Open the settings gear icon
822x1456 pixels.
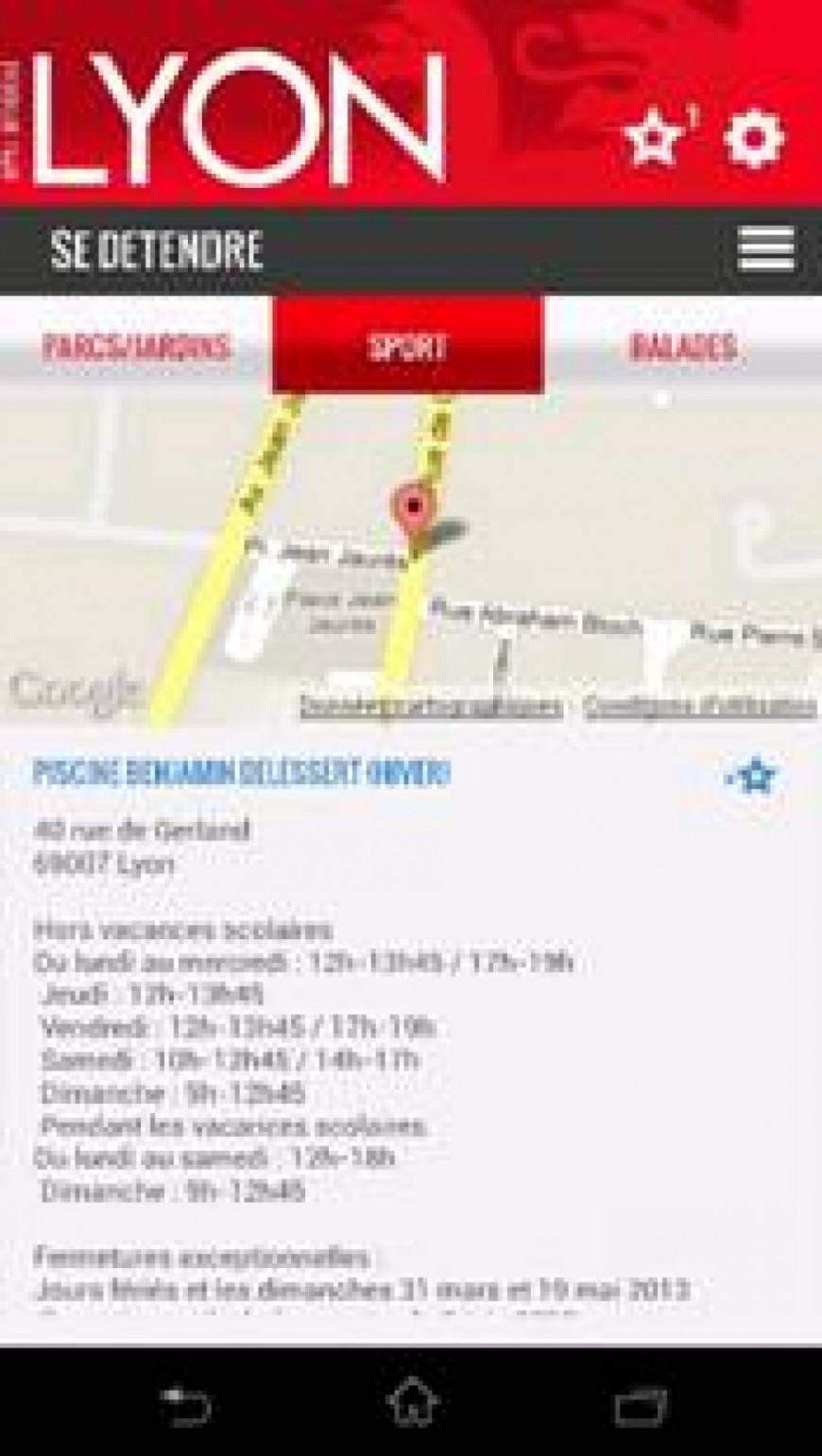[x=753, y=139]
